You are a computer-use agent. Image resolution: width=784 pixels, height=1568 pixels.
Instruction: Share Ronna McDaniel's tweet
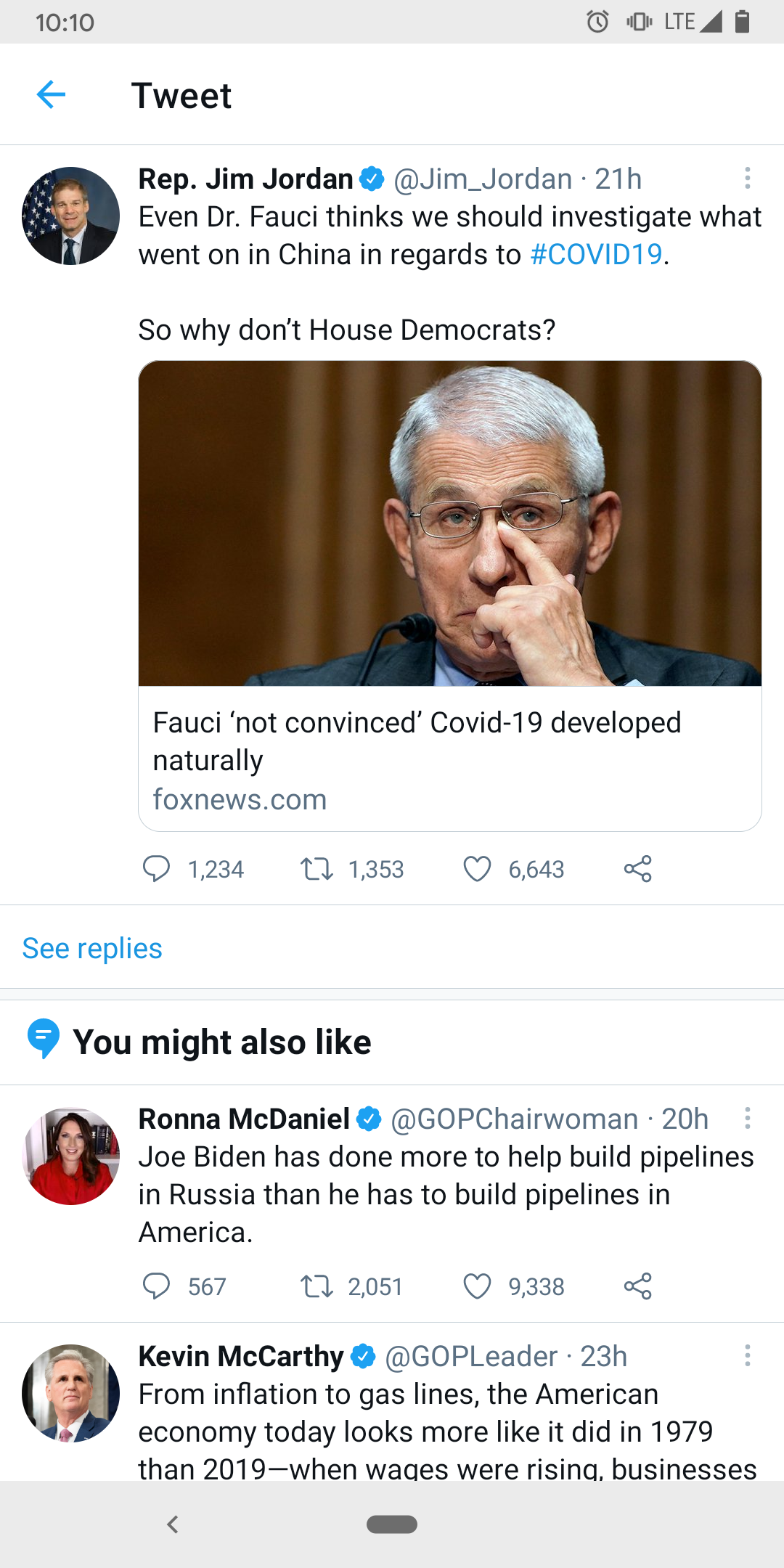[637, 1286]
